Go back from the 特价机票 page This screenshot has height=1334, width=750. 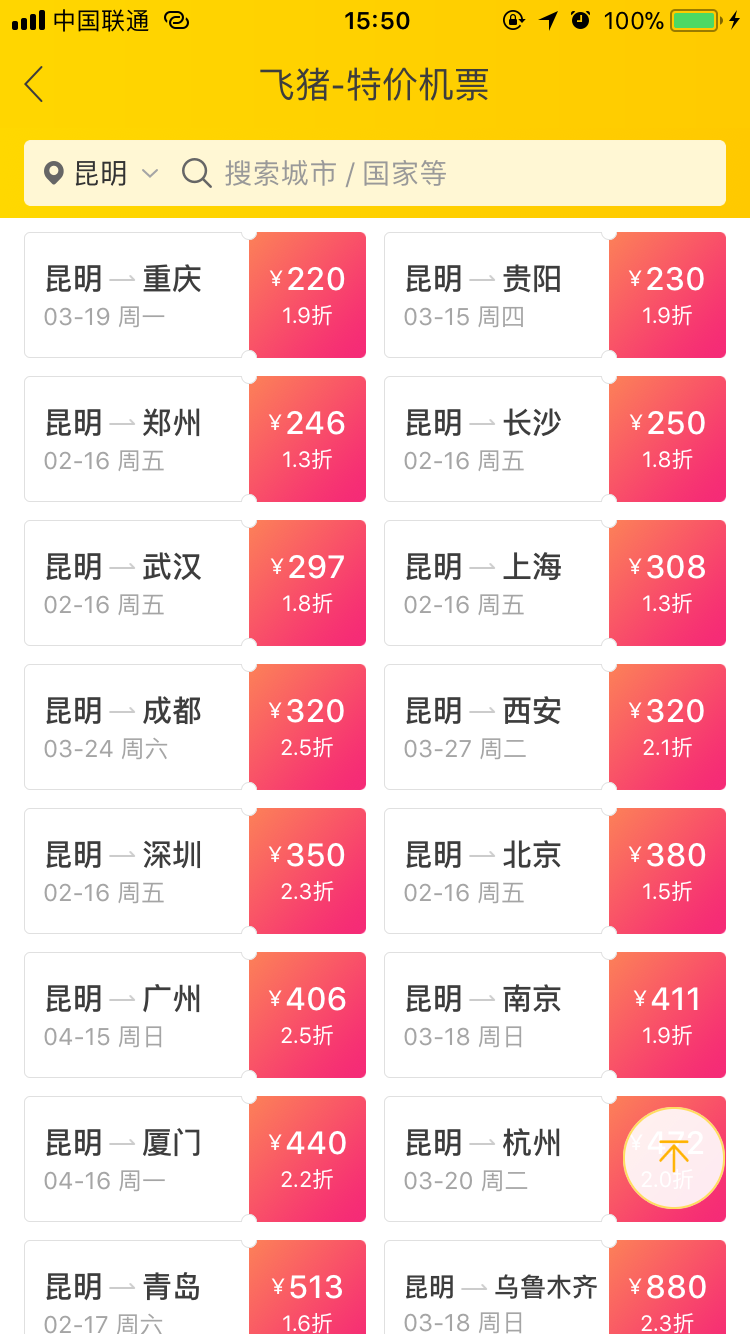[x=34, y=84]
